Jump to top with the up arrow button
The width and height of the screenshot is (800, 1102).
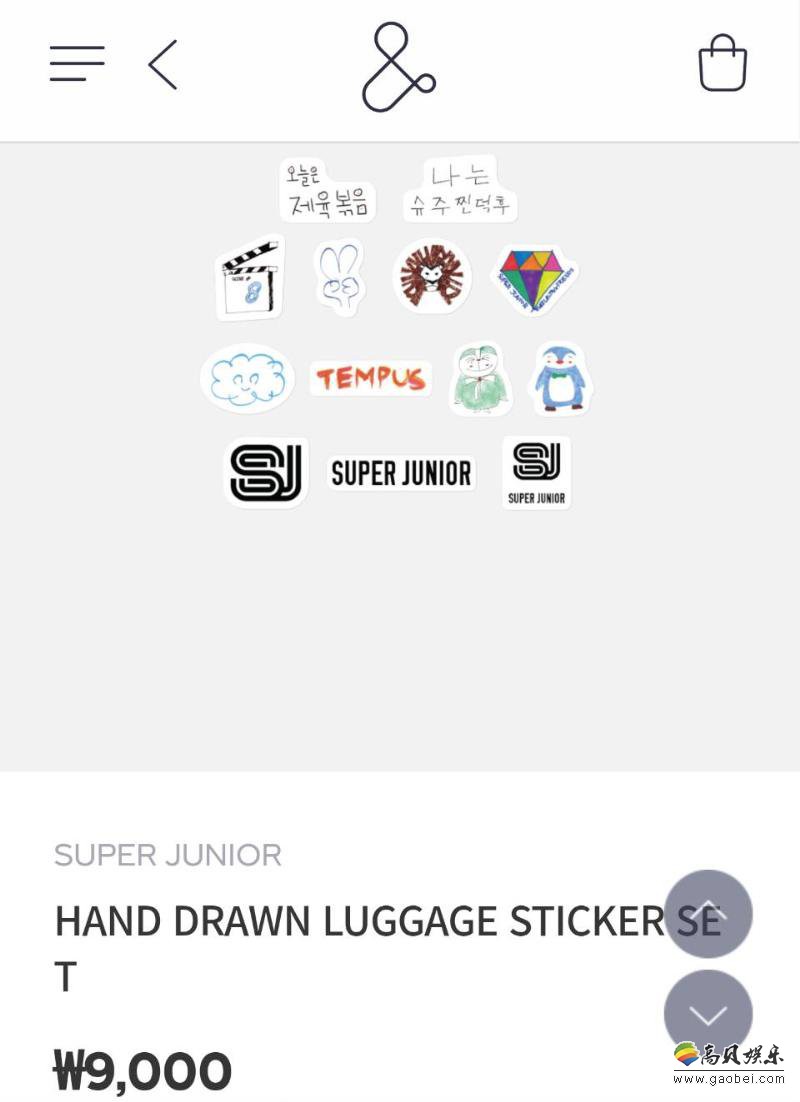tap(708, 913)
